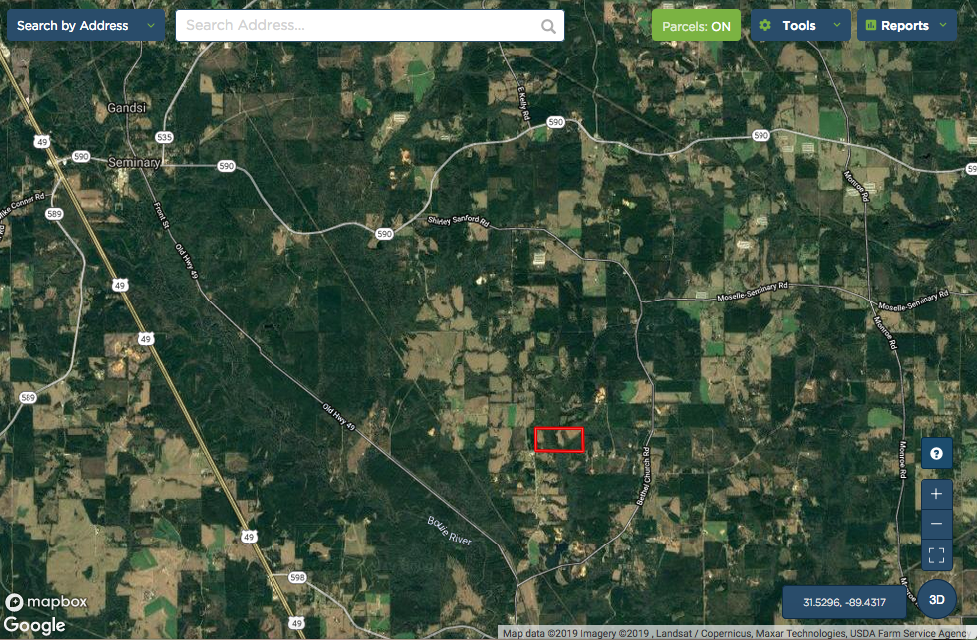Expand the Reports menu
This screenshot has width=977, height=640.
pyautogui.click(x=906, y=26)
